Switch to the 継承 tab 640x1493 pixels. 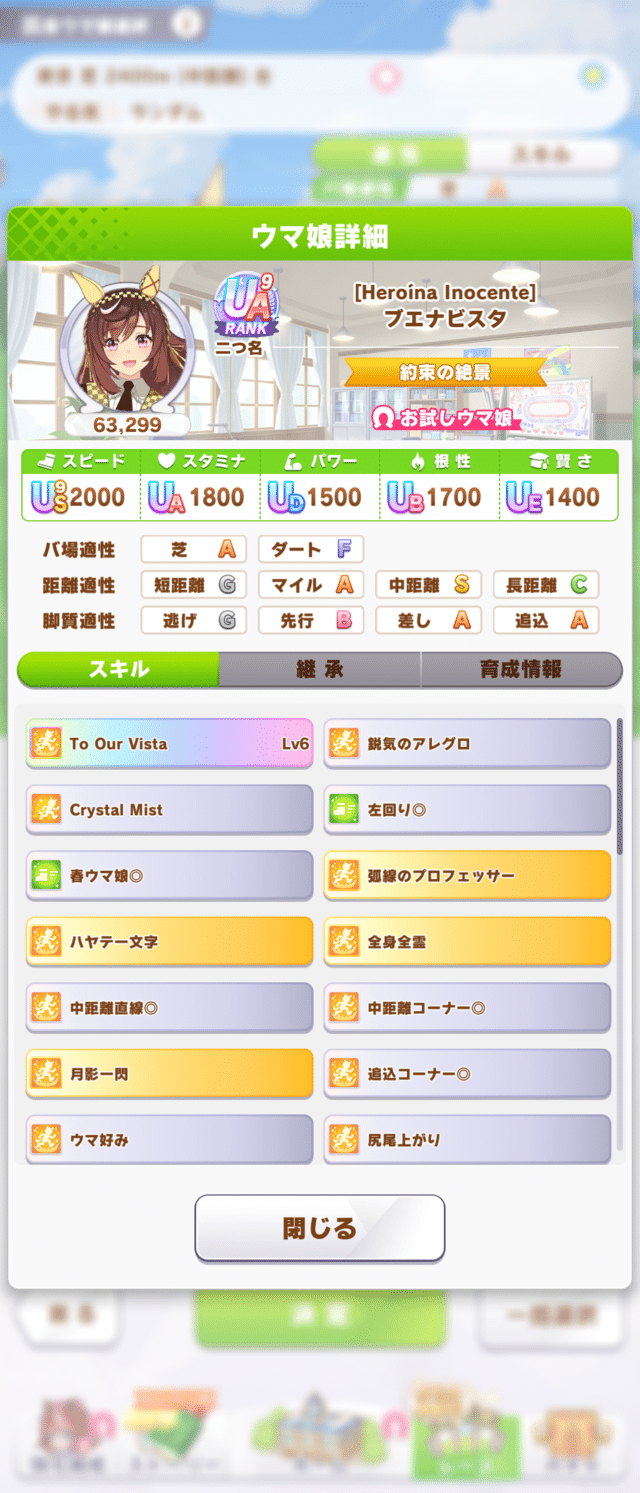click(x=320, y=669)
